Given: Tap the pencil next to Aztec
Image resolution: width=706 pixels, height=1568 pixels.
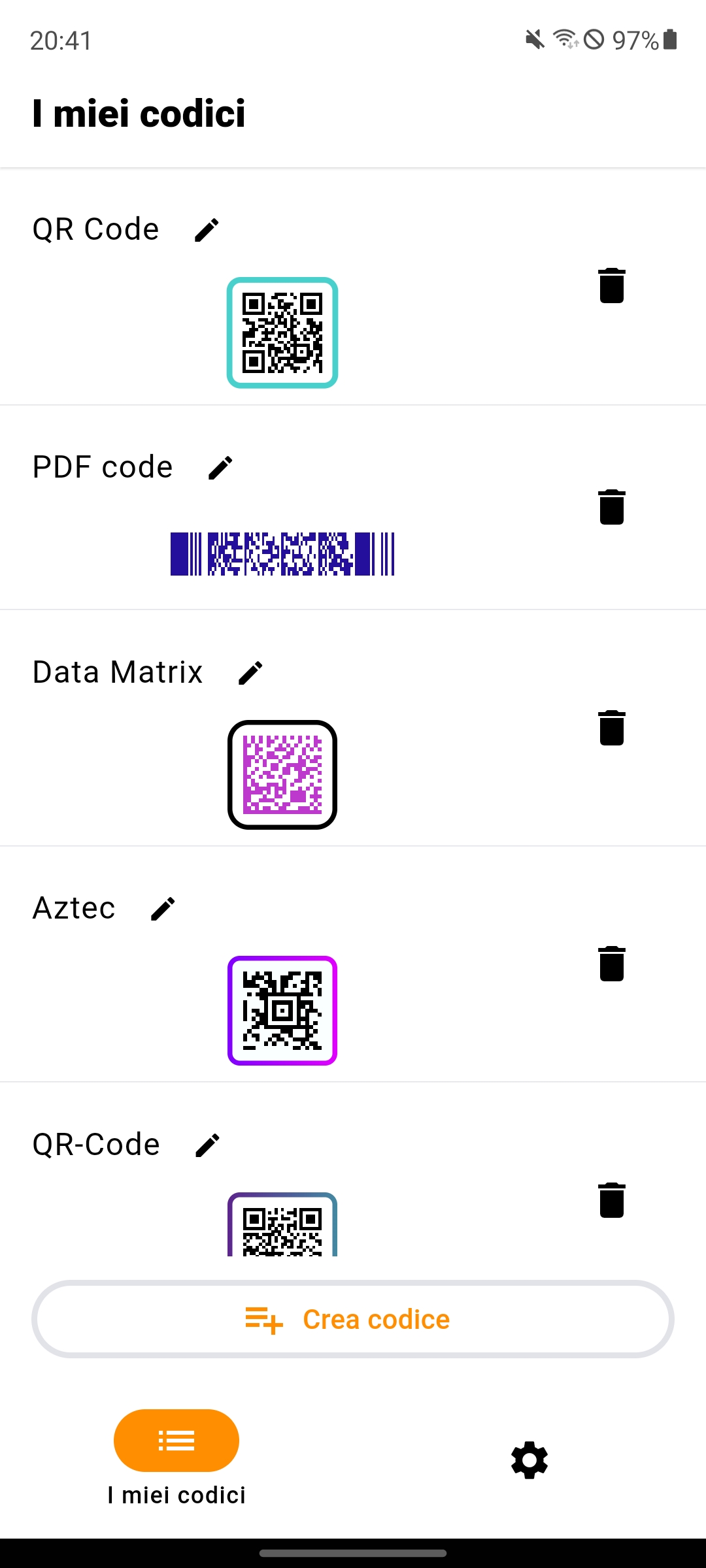Looking at the screenshot, I should pos(163,909).
